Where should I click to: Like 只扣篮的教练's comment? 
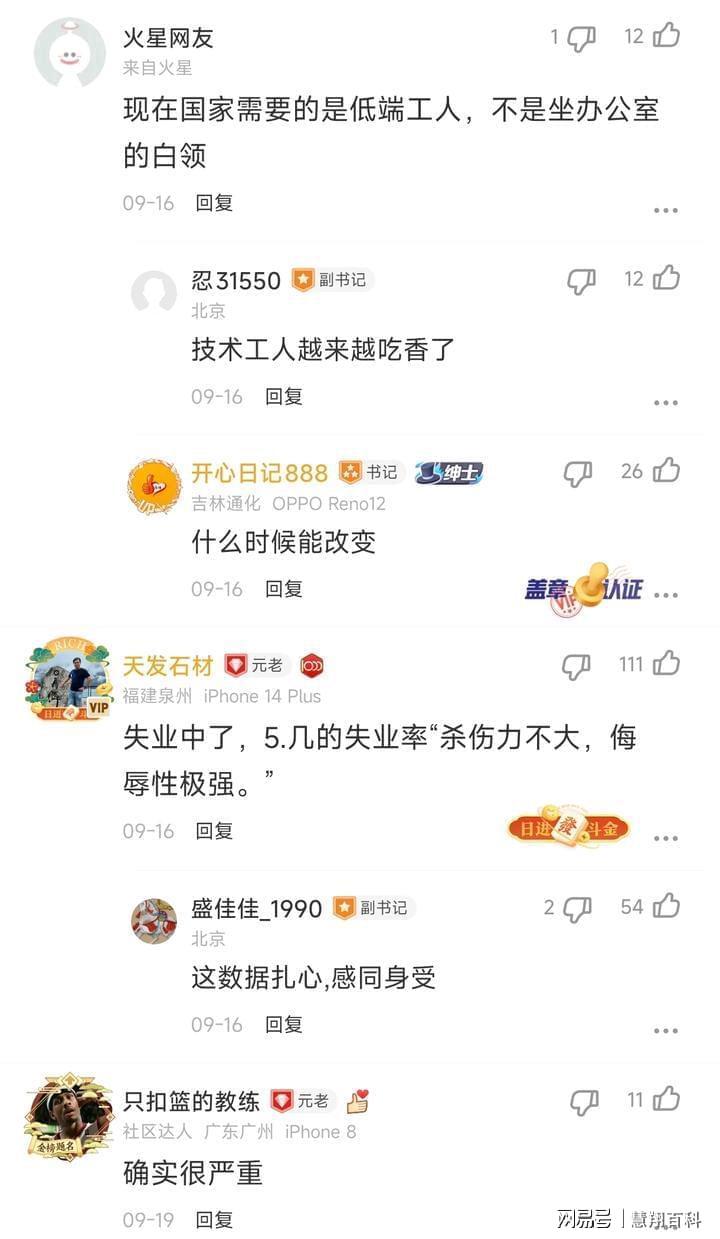coord(666,1099)
